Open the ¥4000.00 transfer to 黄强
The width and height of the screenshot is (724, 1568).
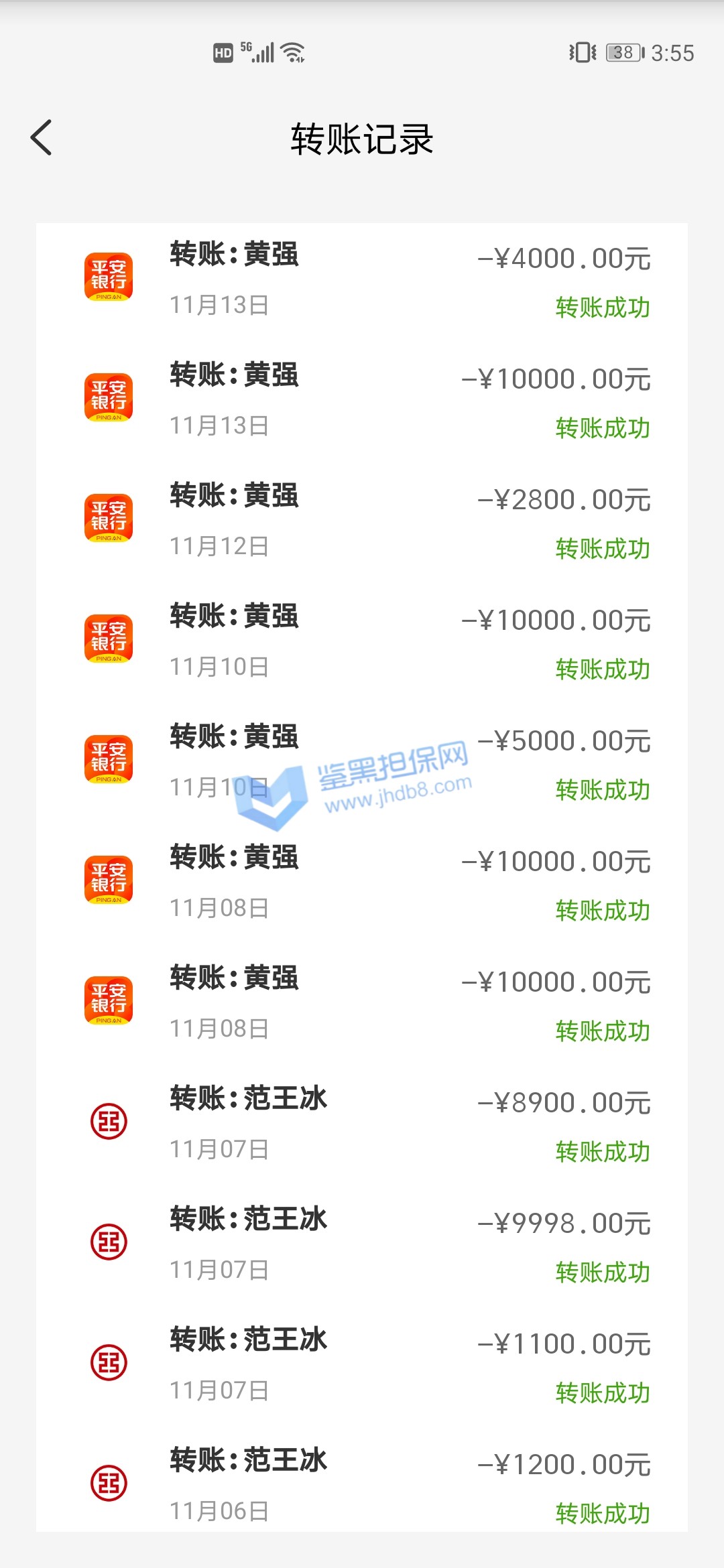(362, 281)
